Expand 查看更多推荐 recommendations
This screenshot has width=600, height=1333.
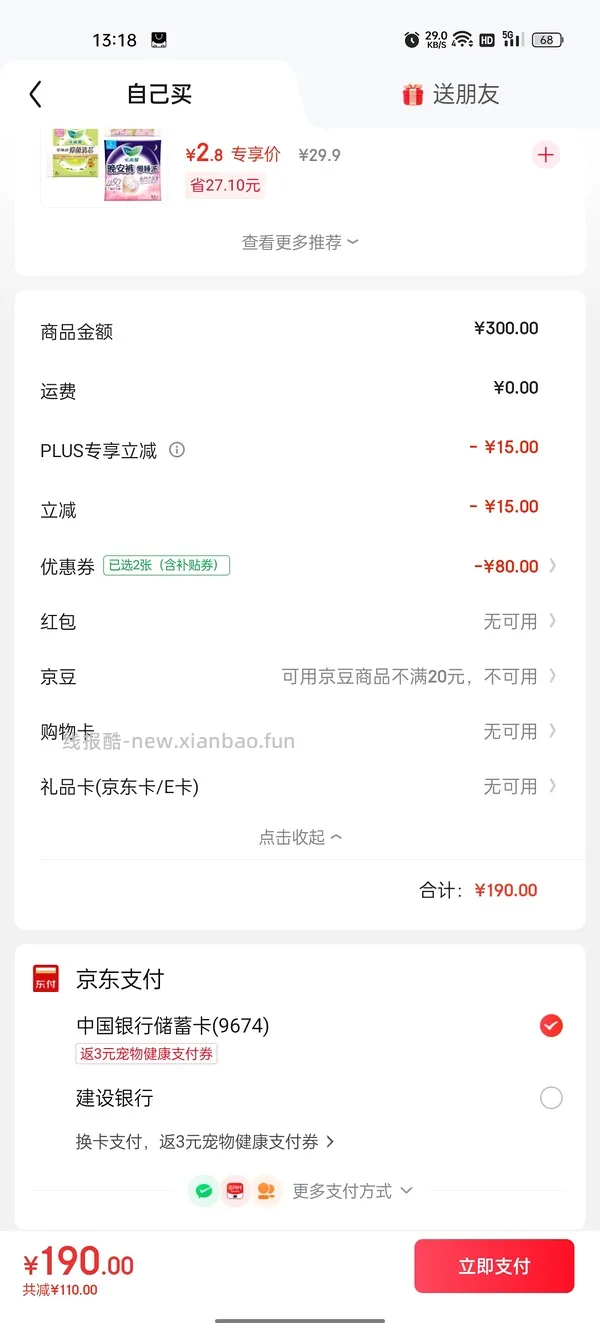(300, 242)
